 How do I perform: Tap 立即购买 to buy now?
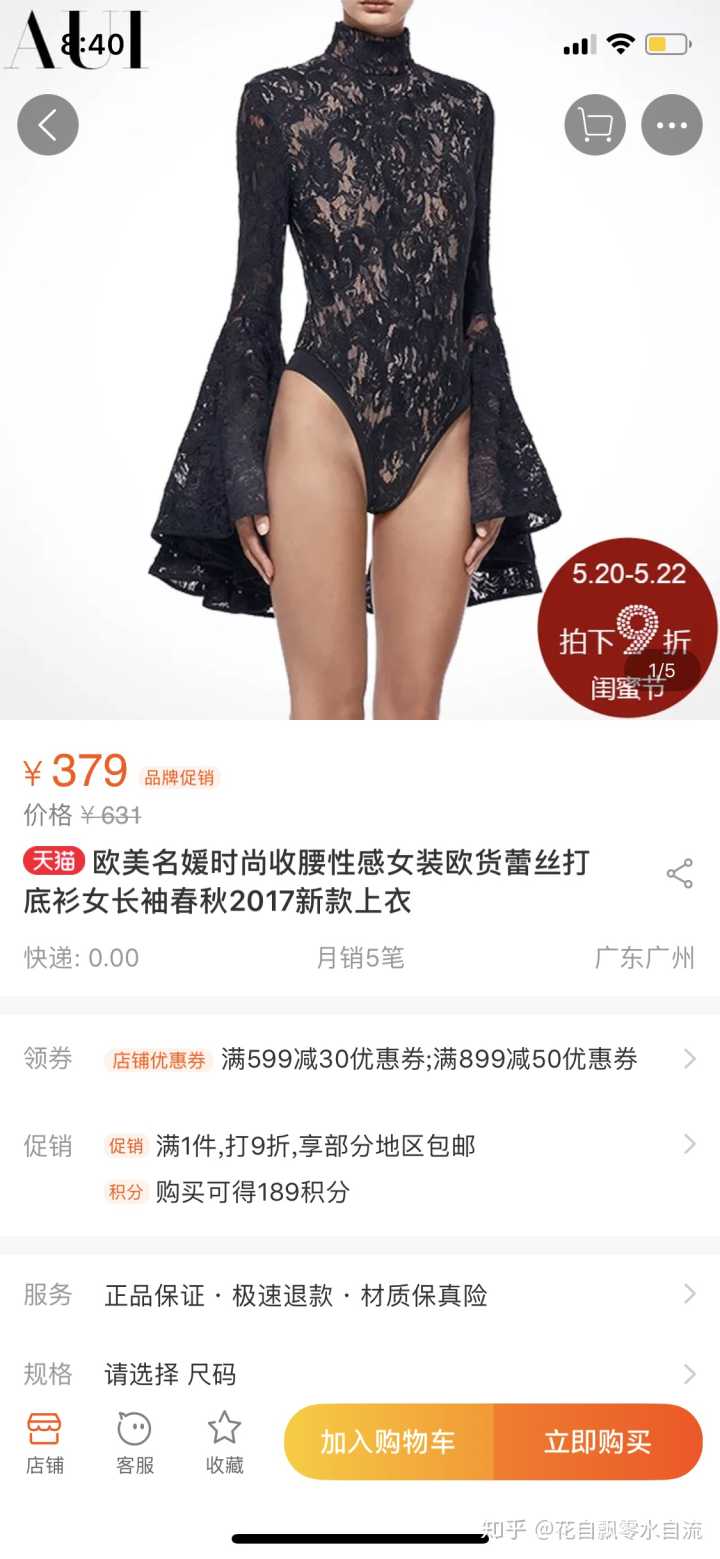[598, 1441]
